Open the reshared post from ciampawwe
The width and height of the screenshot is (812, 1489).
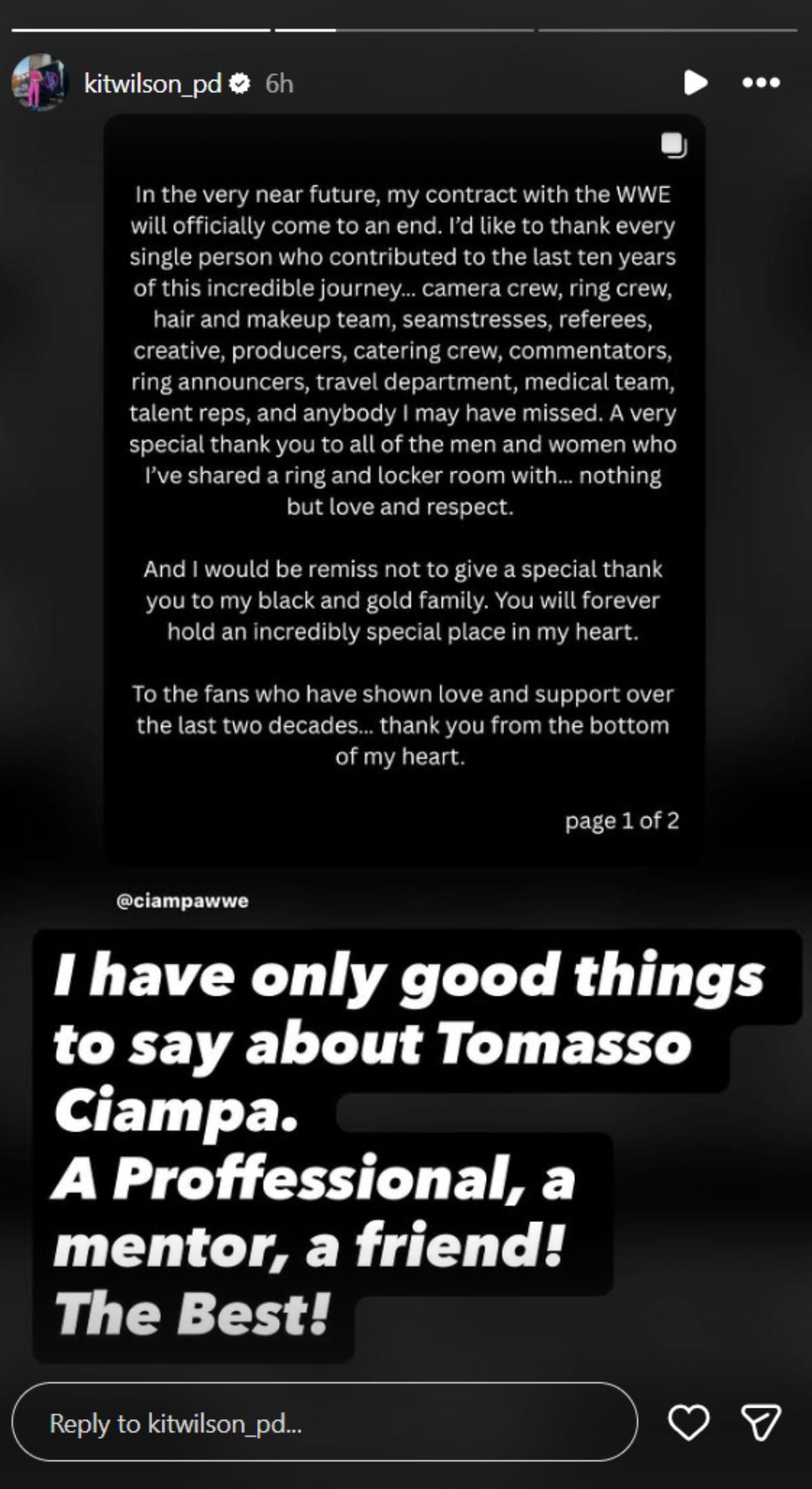[404, 491]
